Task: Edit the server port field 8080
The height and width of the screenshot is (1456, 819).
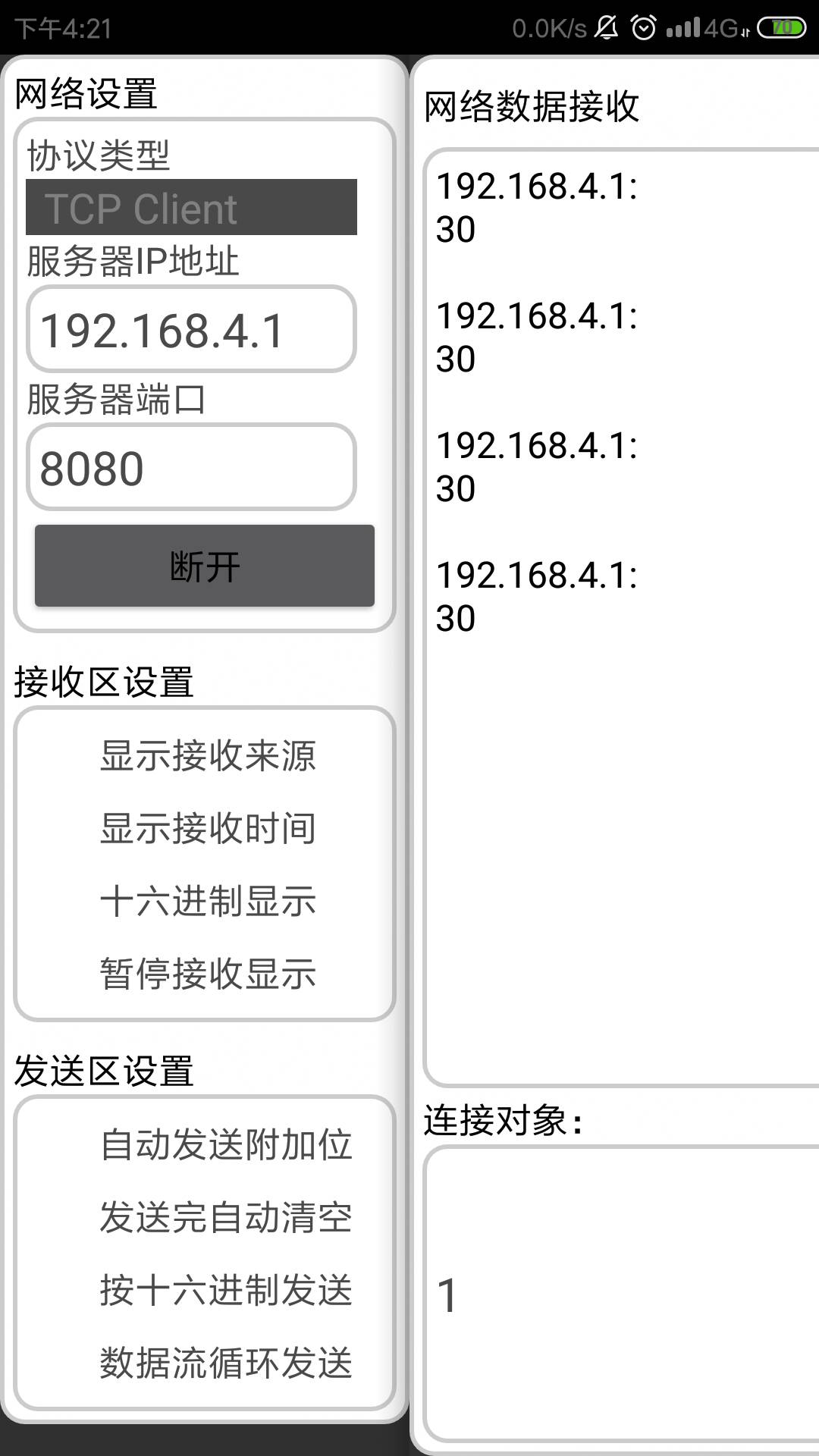Action: [x=191, y=467]
